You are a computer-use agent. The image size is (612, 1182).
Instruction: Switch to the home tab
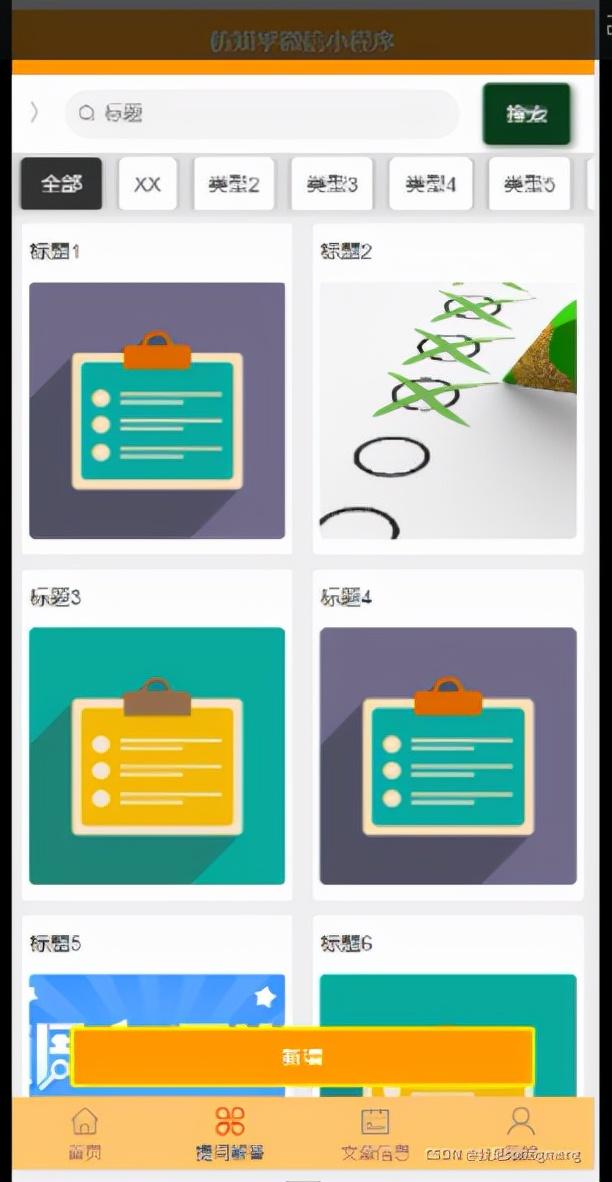pos(84,1132)
